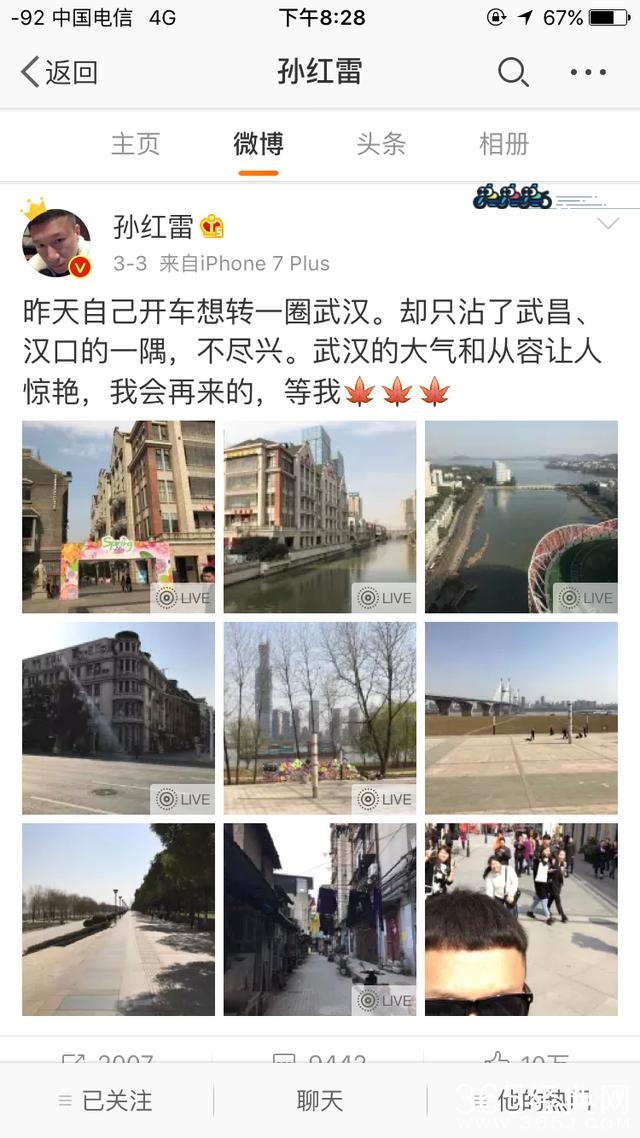Open the 他的热门 section
Image resolution: width=640 pixels, height=1138 pixels.
pos(534,1101)
